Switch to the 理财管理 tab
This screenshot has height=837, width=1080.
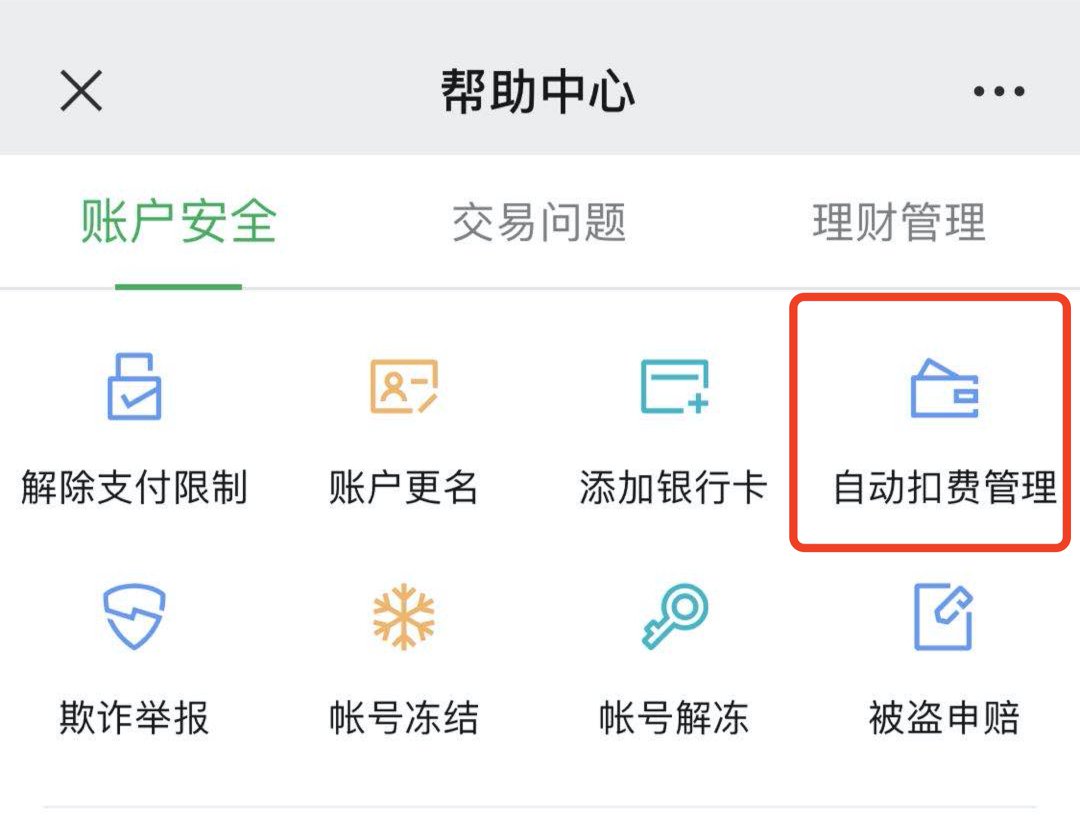click(898, 222)
